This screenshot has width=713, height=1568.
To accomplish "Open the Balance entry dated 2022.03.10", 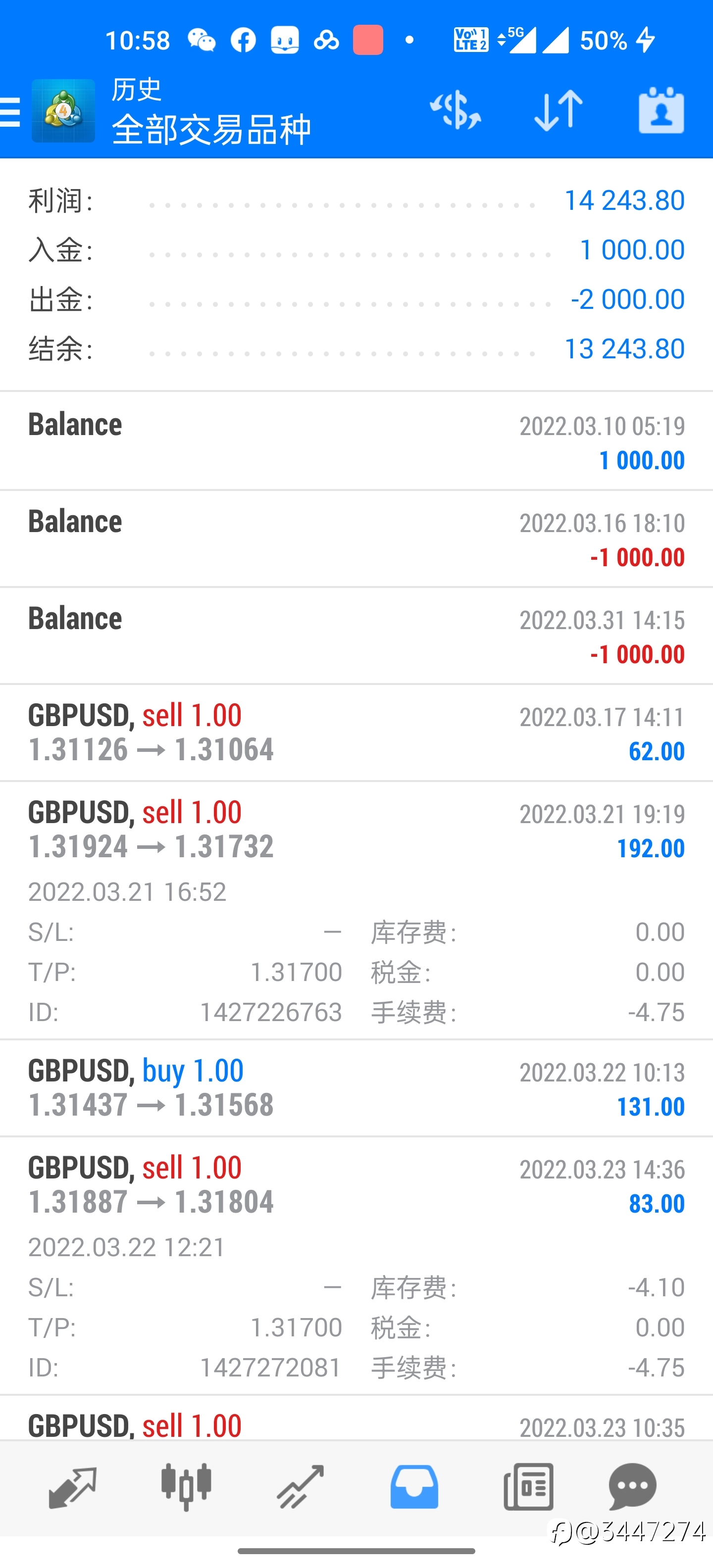I will (x=356, y=441).
